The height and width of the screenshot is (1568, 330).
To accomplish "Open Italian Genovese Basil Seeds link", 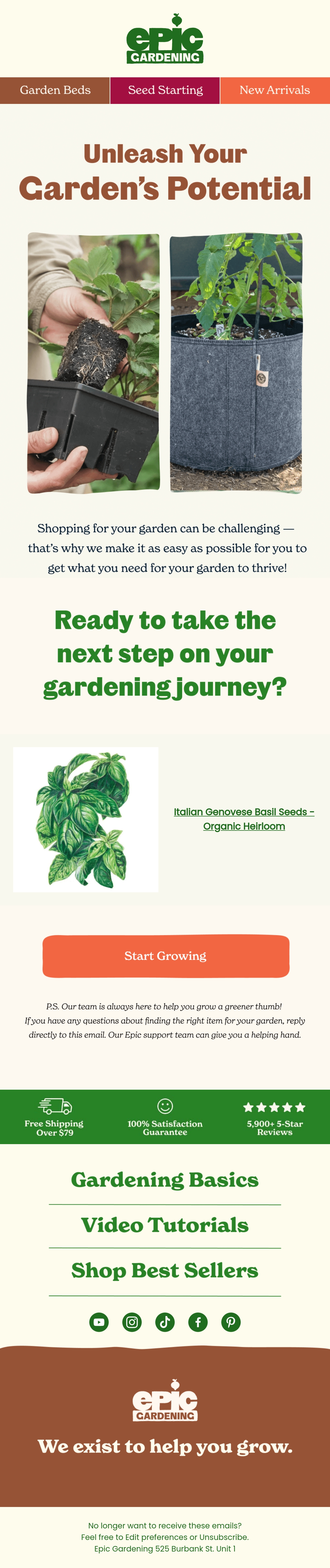I will pos(244,819).
